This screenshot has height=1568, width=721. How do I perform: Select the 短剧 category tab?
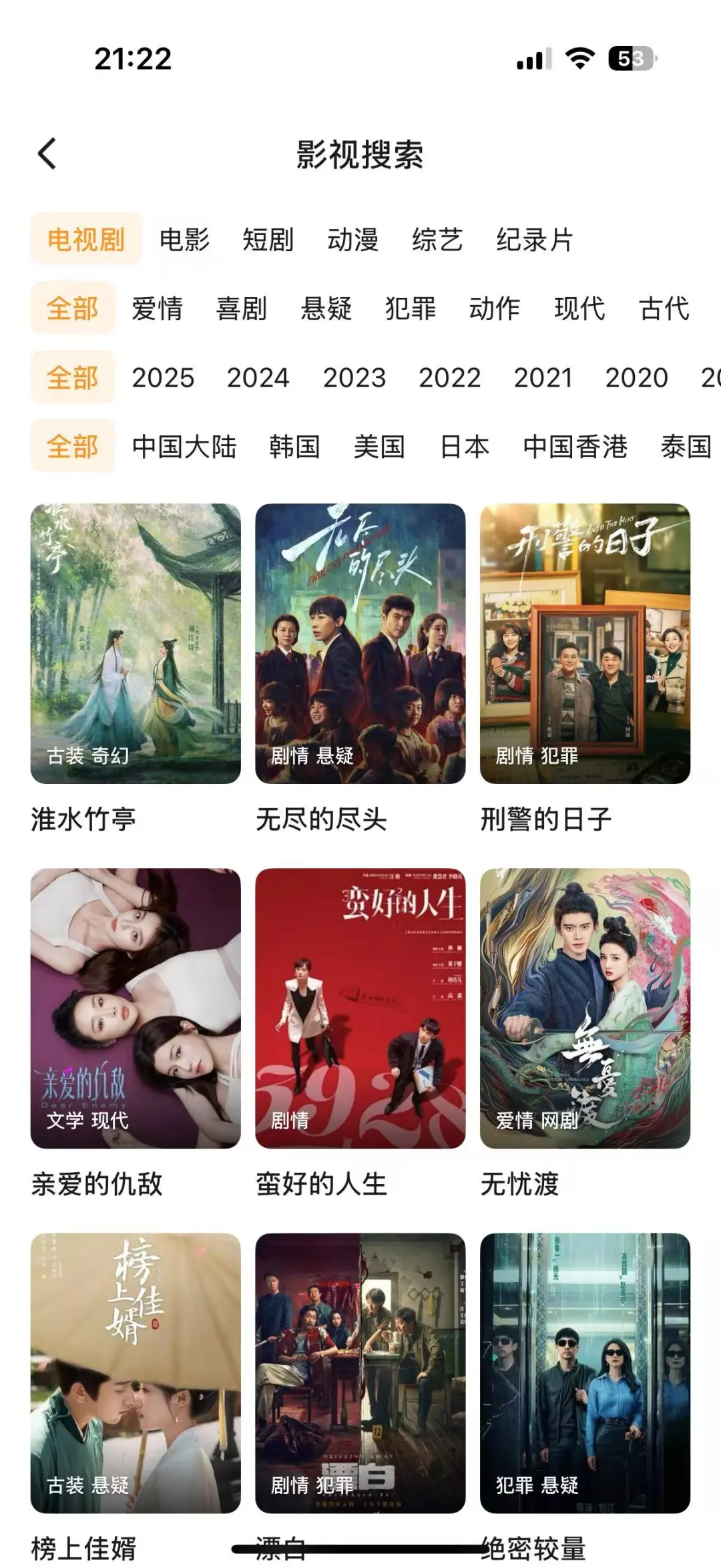click(268, 240)
